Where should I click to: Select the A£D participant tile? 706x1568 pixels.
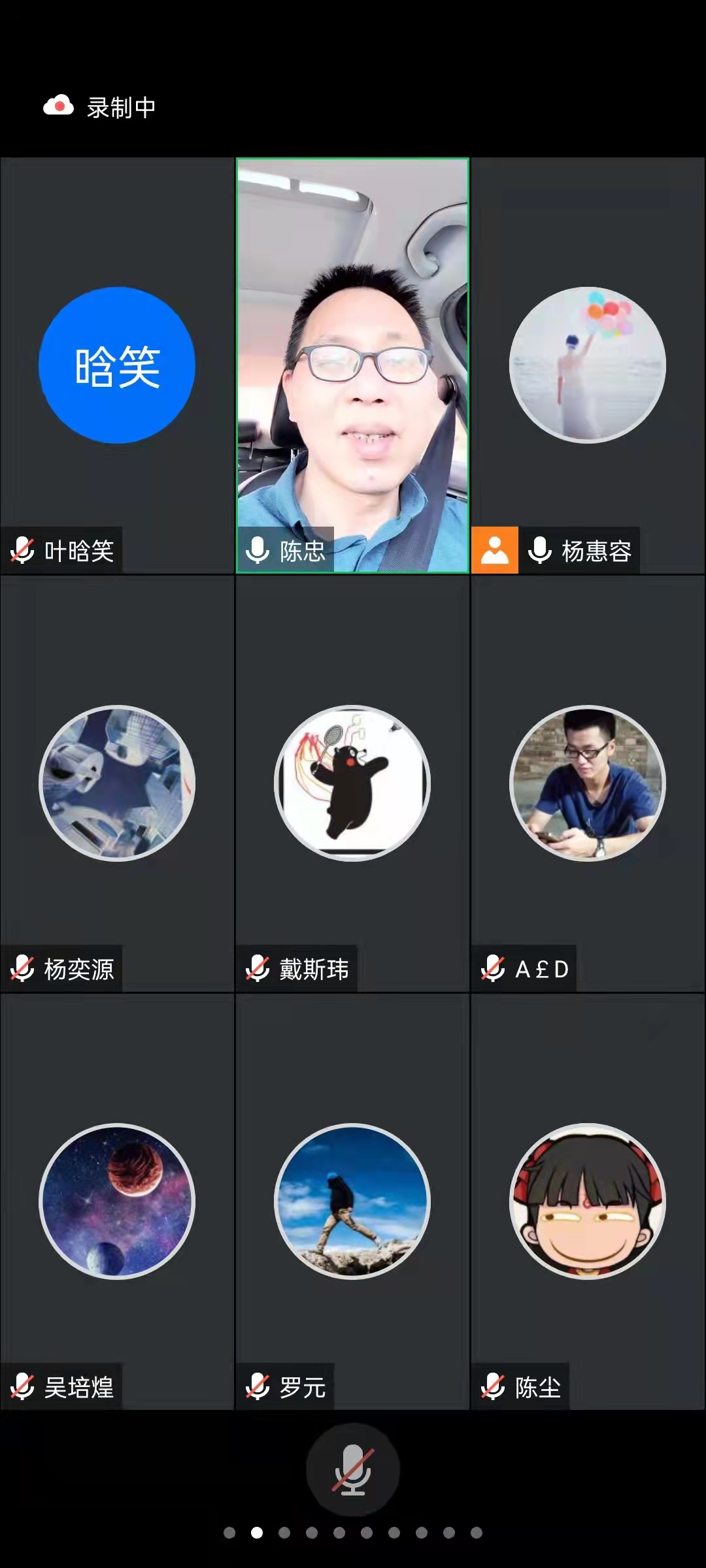point(588,783)
